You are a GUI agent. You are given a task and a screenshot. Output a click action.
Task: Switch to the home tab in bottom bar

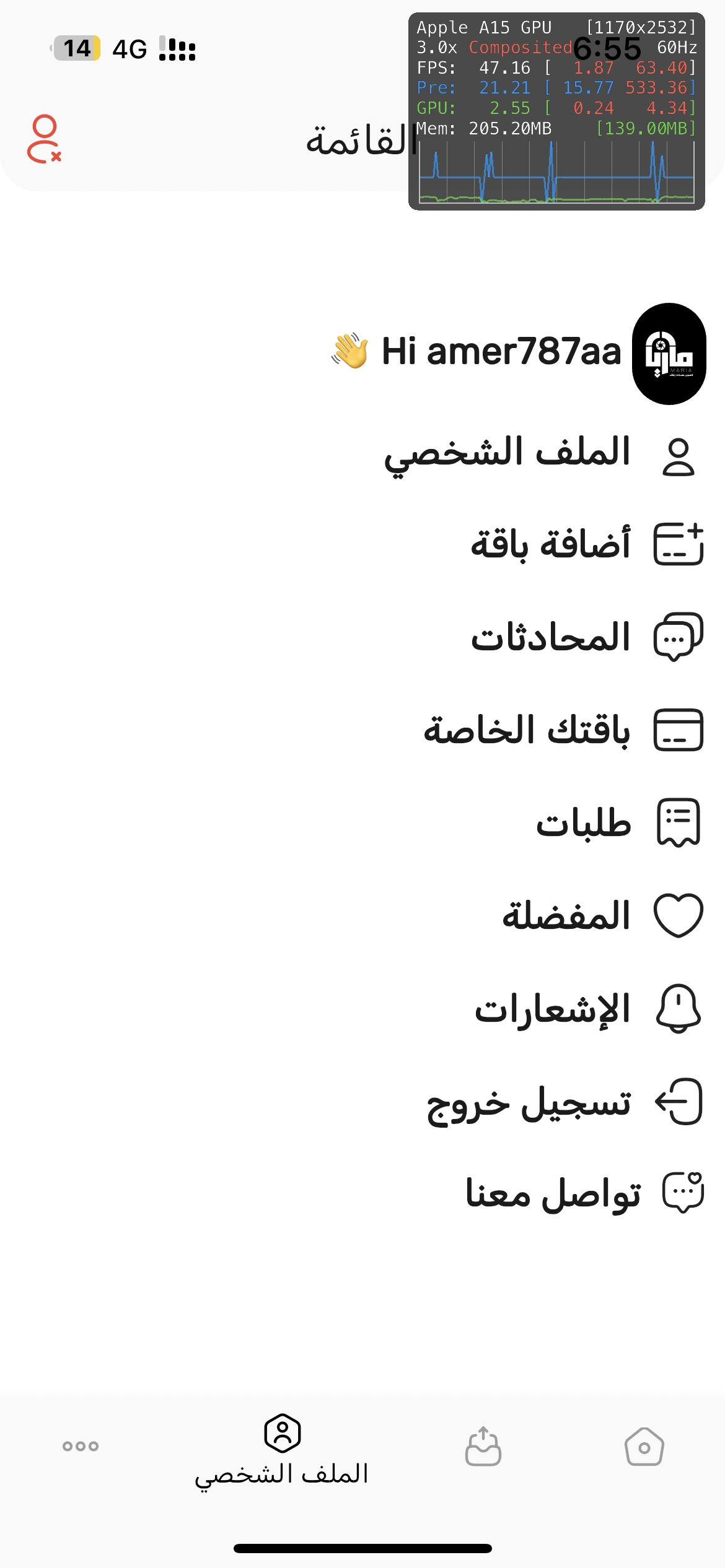[644, 1447]
